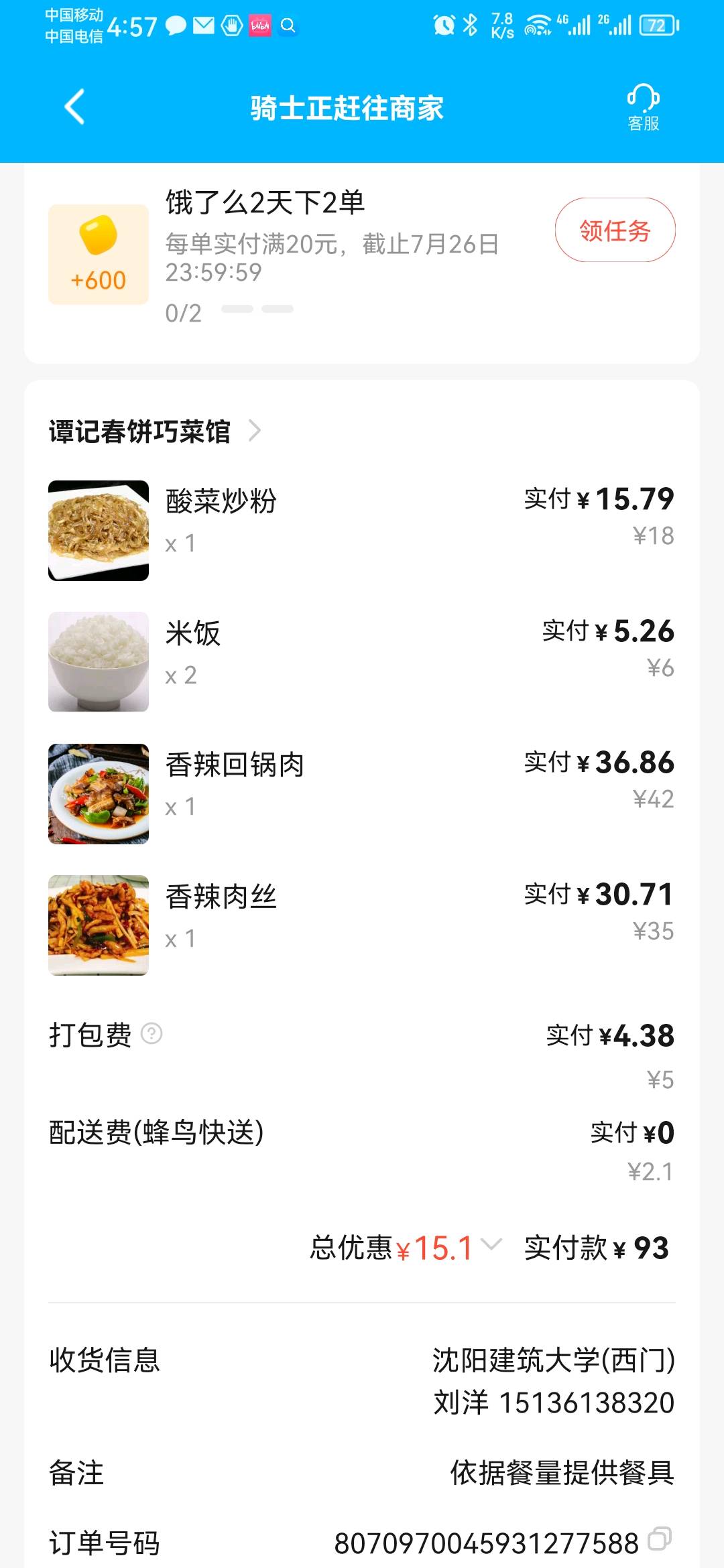The height and width of the screenshot is (1568, 724).
Task: Contact 客服 customer service
Action: (x=643, y=107)
